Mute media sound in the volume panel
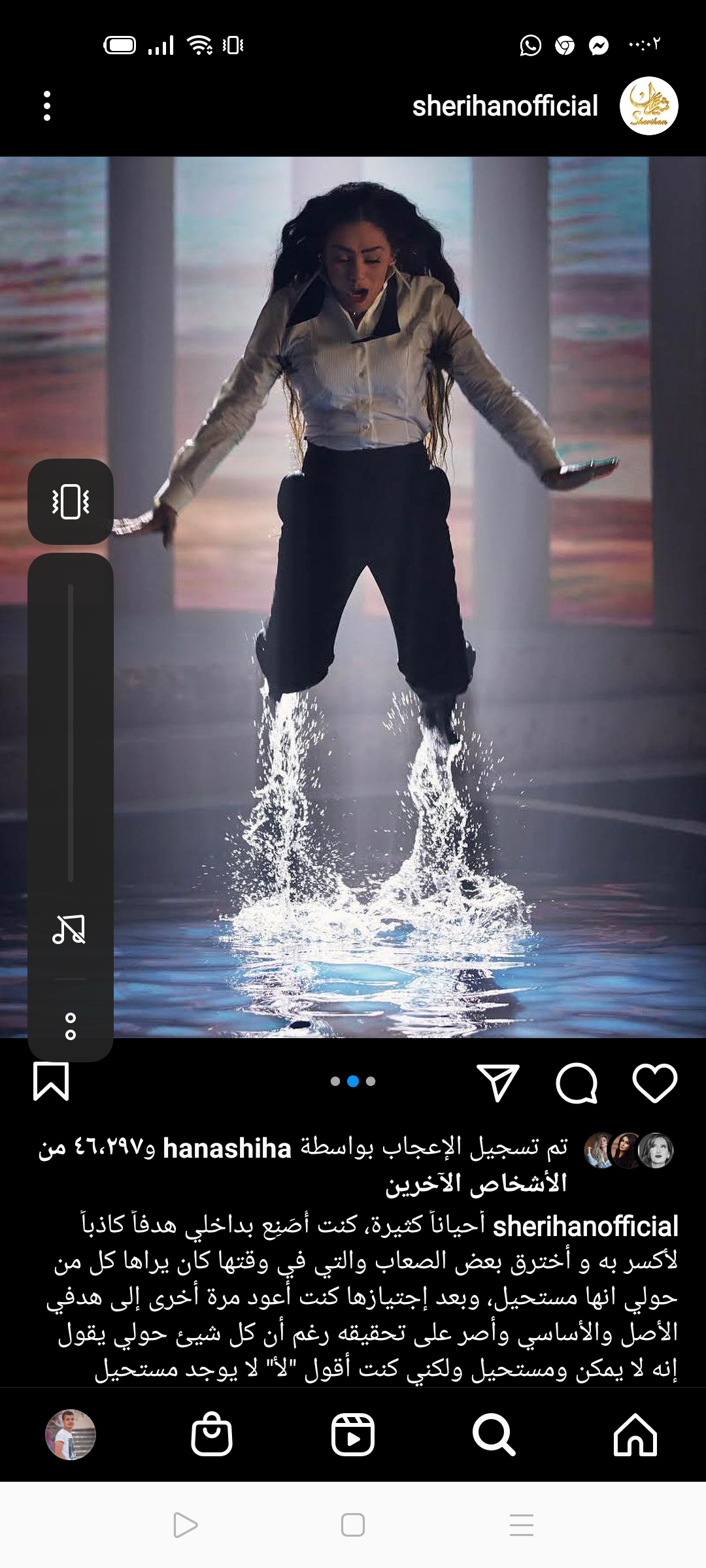706x1568 pixels. pyautogui.click(x=69, y=929)
